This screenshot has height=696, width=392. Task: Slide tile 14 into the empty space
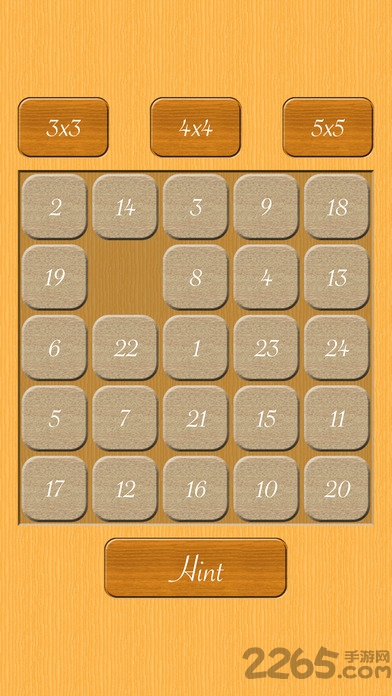point(125,207)
